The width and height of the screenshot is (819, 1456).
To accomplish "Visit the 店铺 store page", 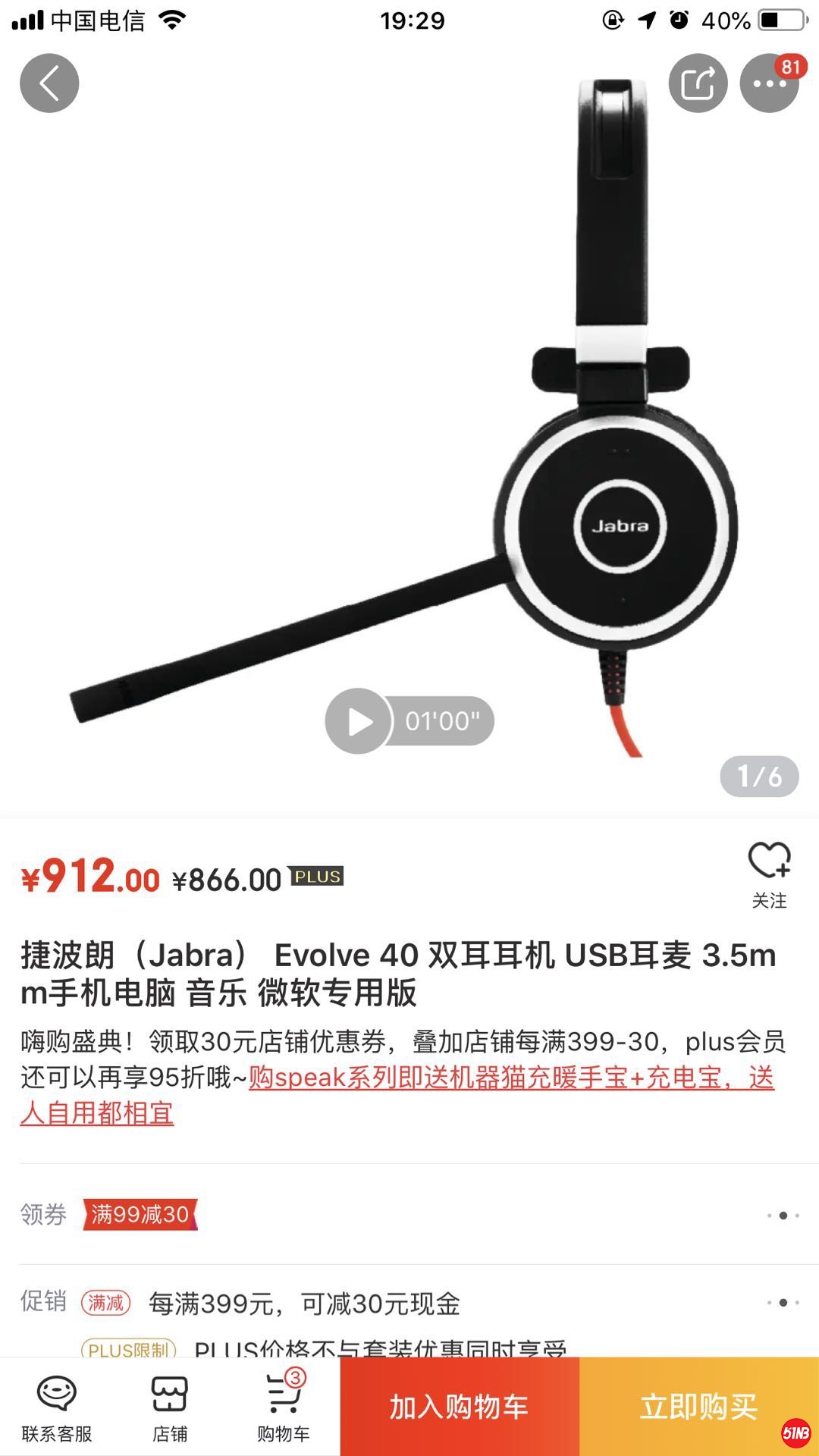I will (170, 1407).
